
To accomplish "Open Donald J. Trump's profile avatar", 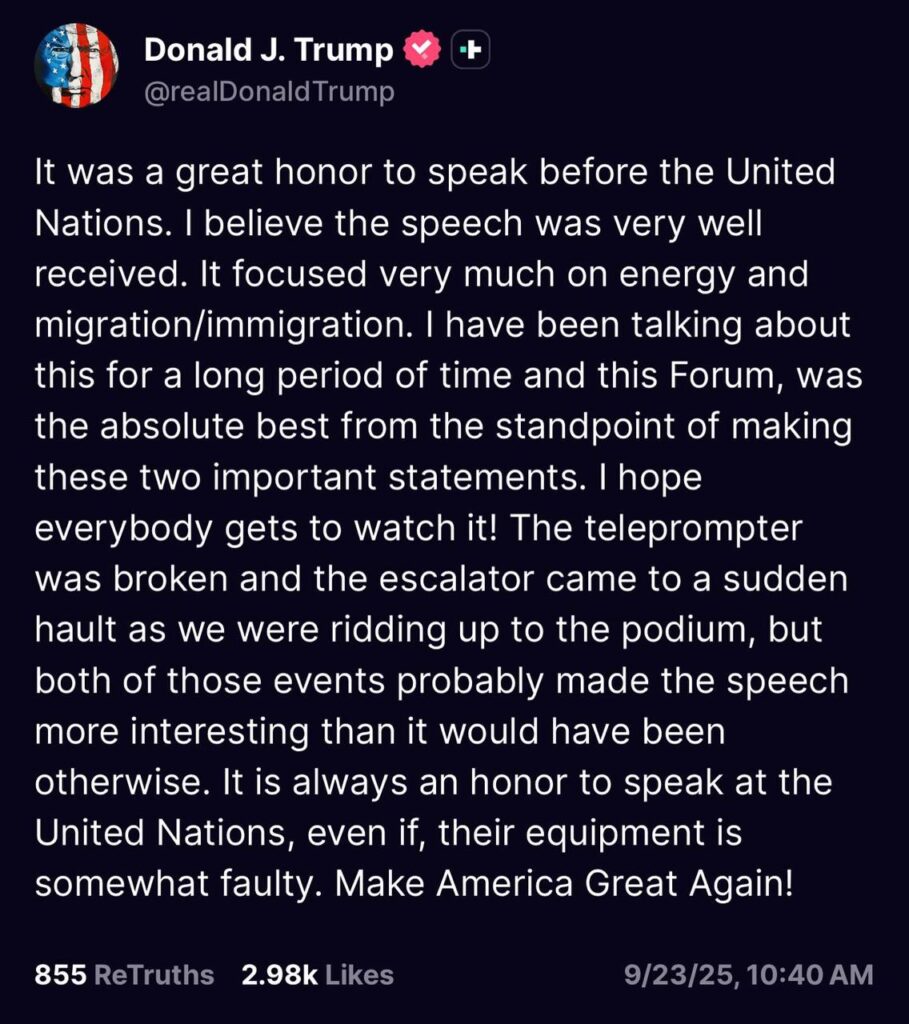I will (76, 65).
